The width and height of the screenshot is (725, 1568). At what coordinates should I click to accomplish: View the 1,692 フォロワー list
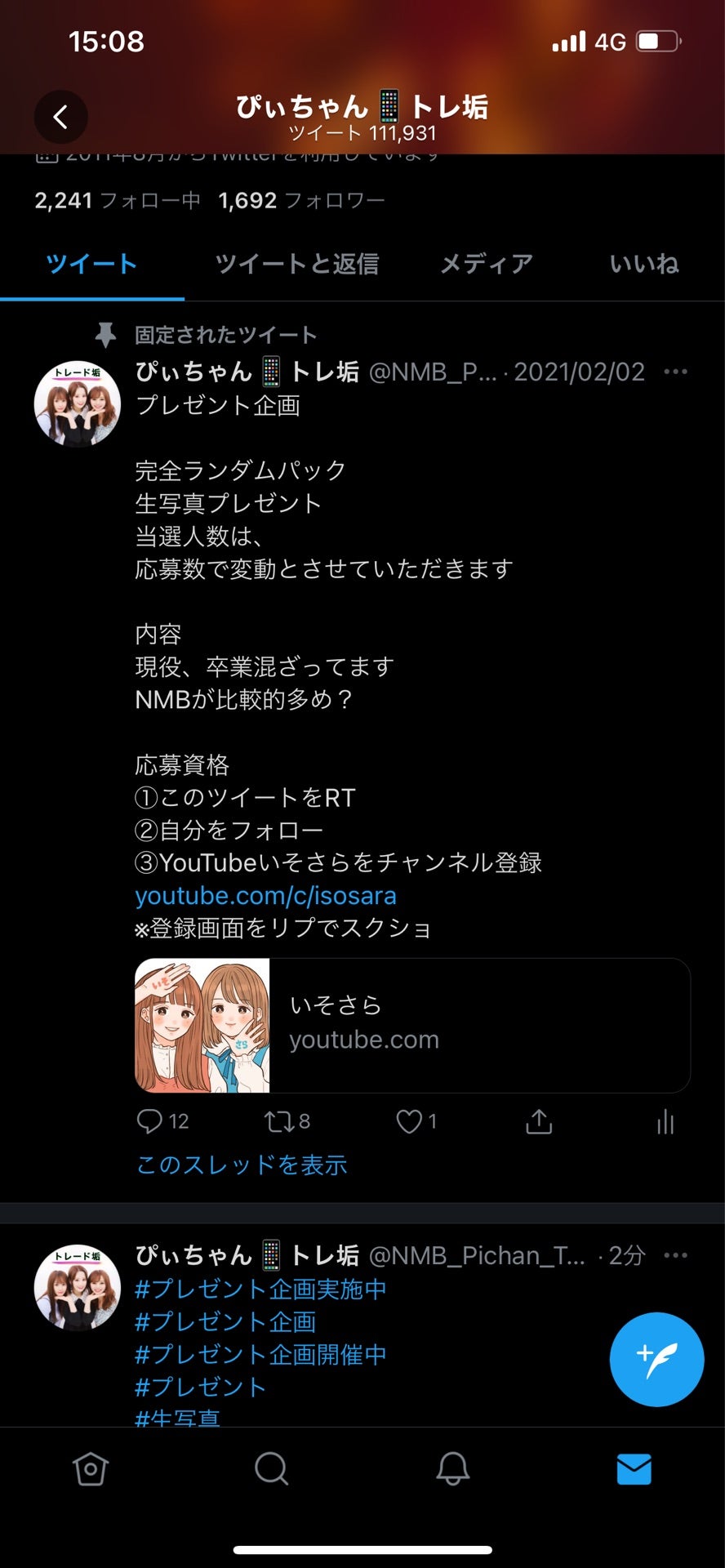301,201
